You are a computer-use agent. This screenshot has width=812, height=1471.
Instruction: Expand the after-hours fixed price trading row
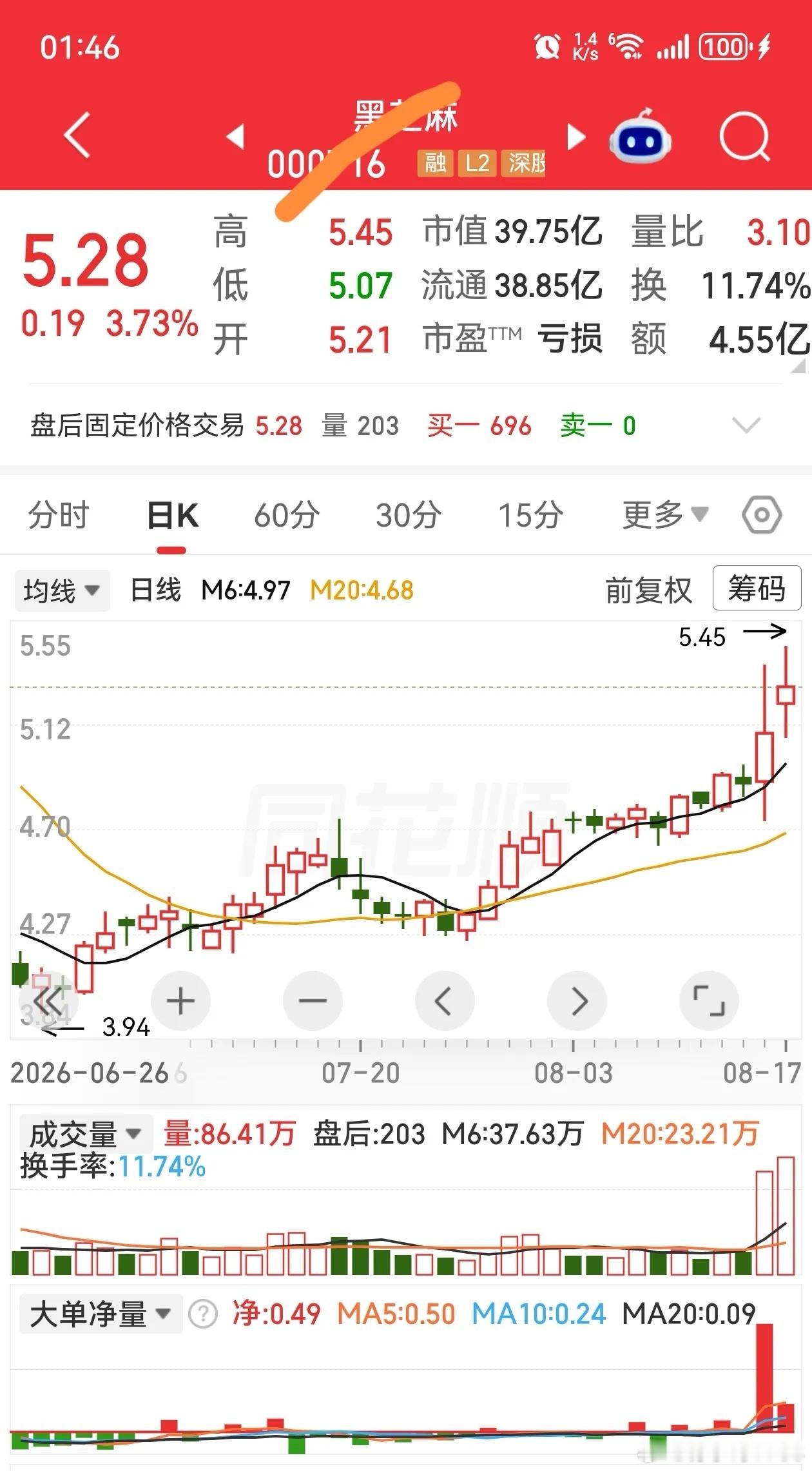746,425
